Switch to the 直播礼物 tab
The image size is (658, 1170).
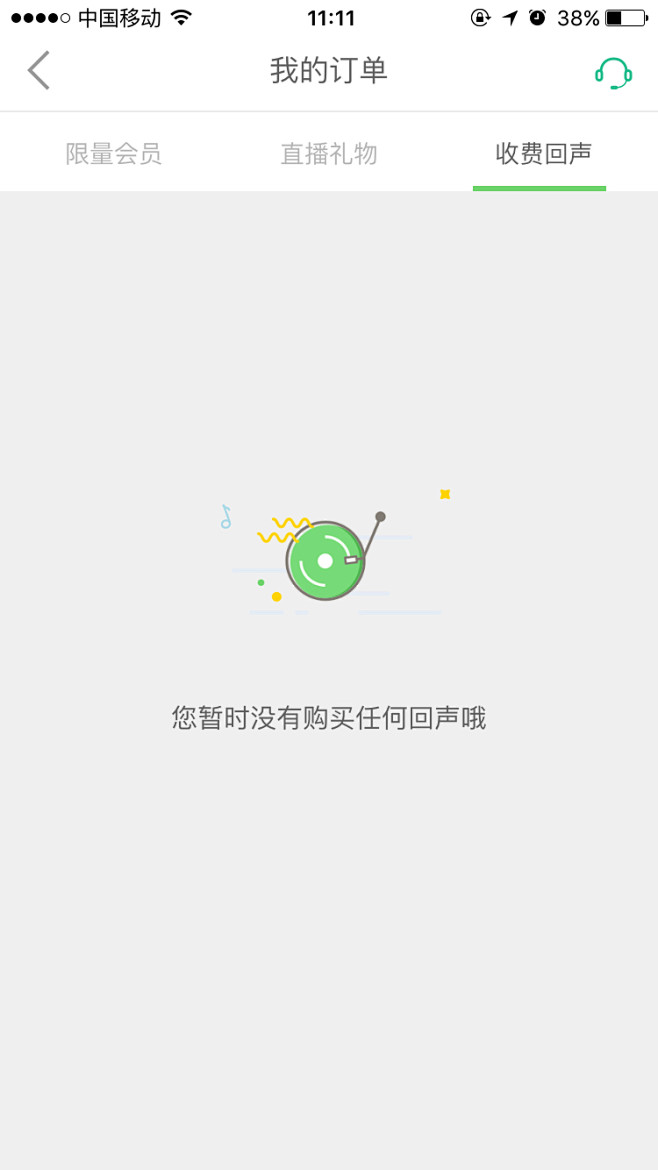point(329,154)
